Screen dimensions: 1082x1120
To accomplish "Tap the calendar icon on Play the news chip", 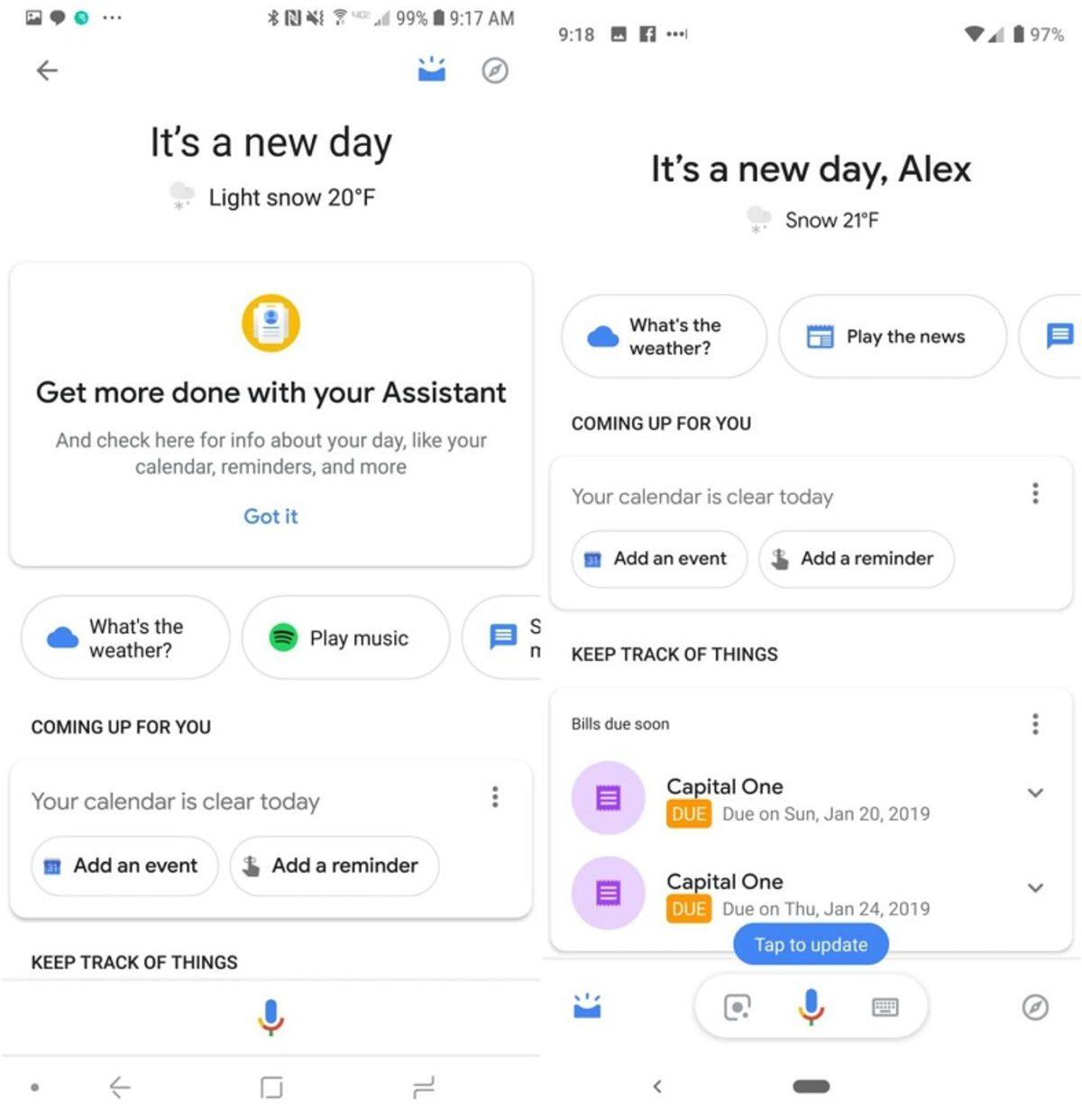I will point(819,336).
